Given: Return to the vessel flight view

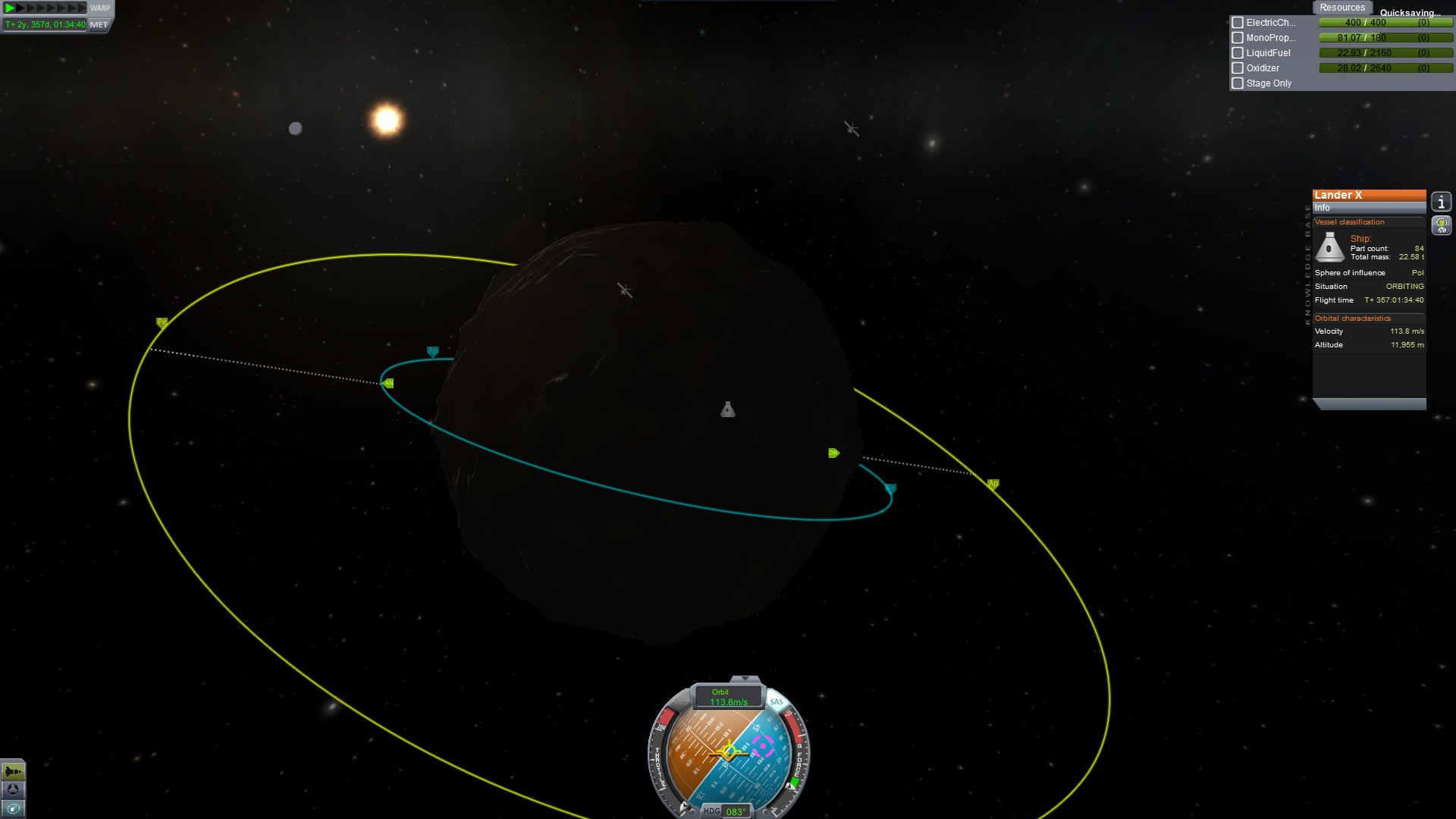Looking at the screenshot, I should (x=13, y=771).
